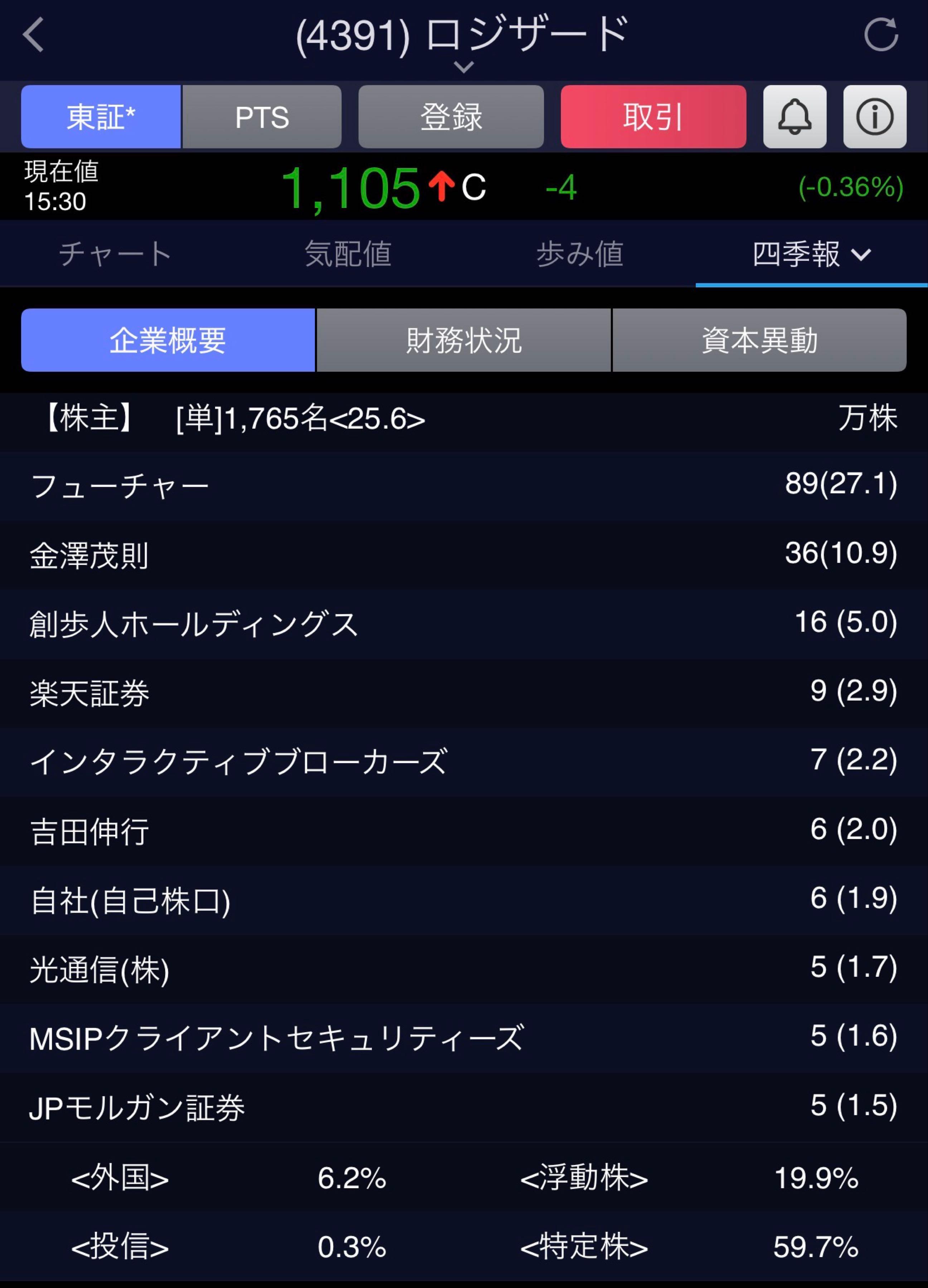Open the red 取引 trade button
The image size is (928, 1288).
(653, 117)
